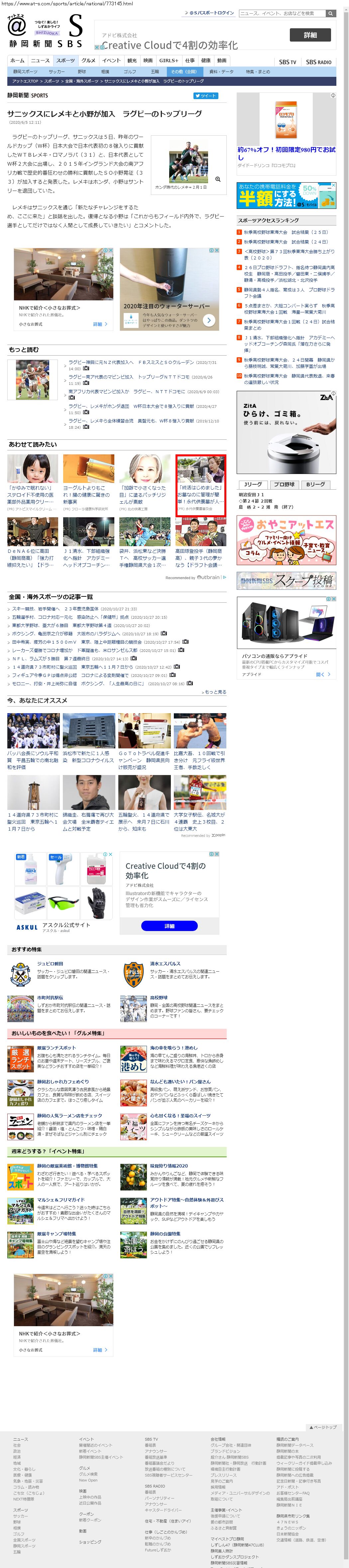The width and height of the screenshot is (349, 1568).
Task: Open the ＠Sパスポートログイン link
Action: coord(210,13)
